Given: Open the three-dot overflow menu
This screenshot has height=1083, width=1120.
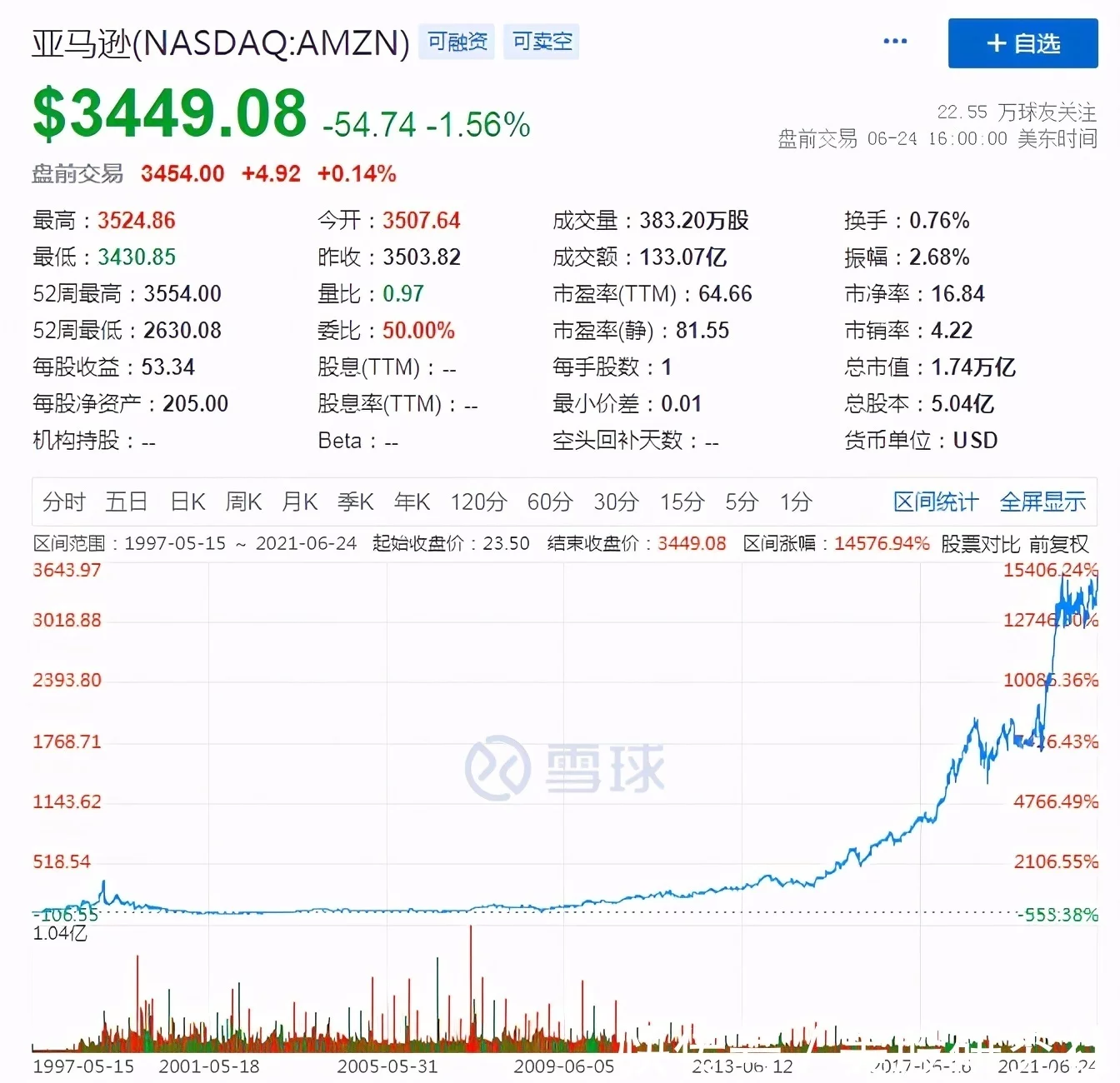Looking at the screenshot, I should pos(895,42).
